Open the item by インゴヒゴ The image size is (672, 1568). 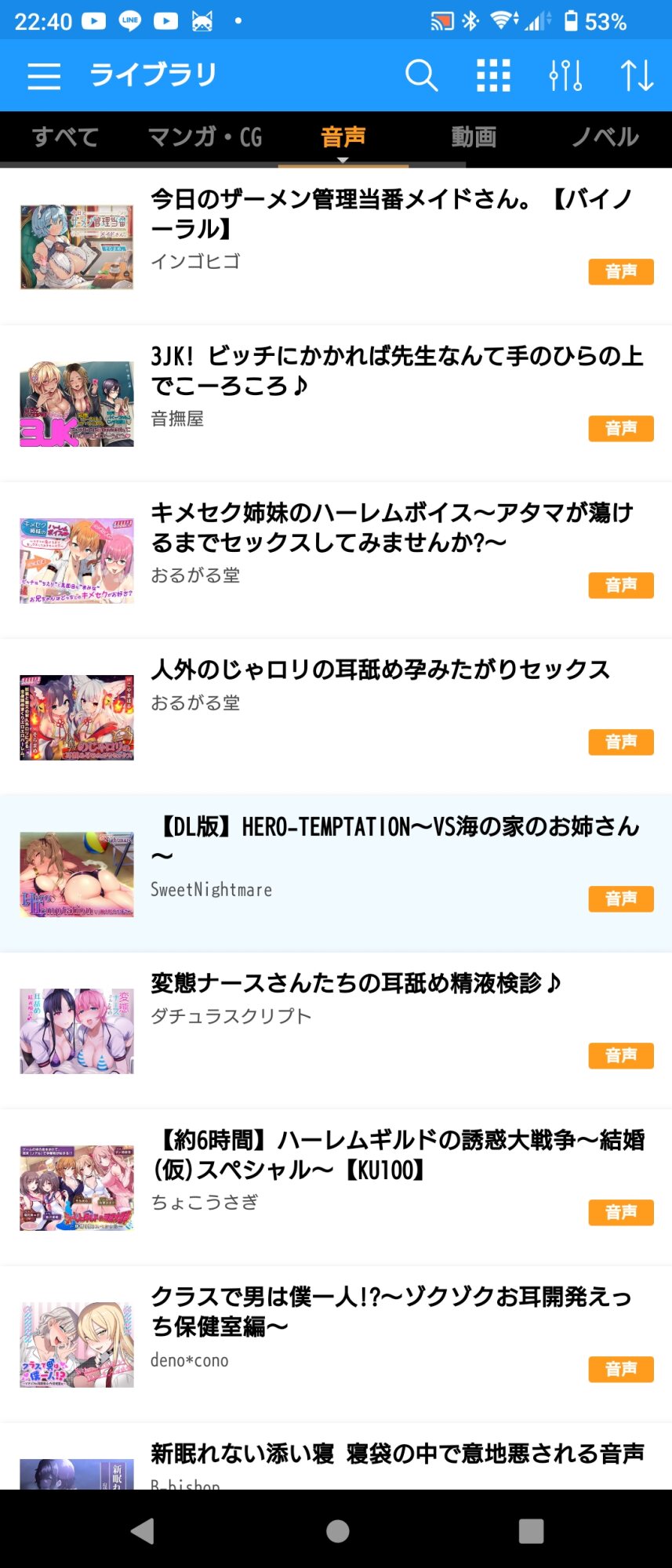[336, 246]
